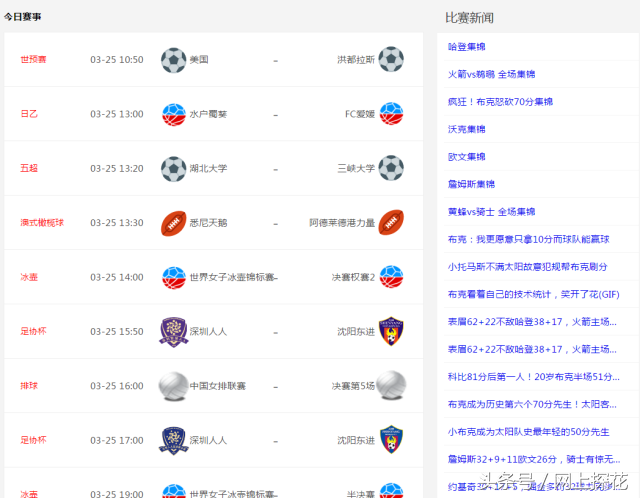Read 布克：我更愿意只拿10分而球队能赢球

coord(528,239)
